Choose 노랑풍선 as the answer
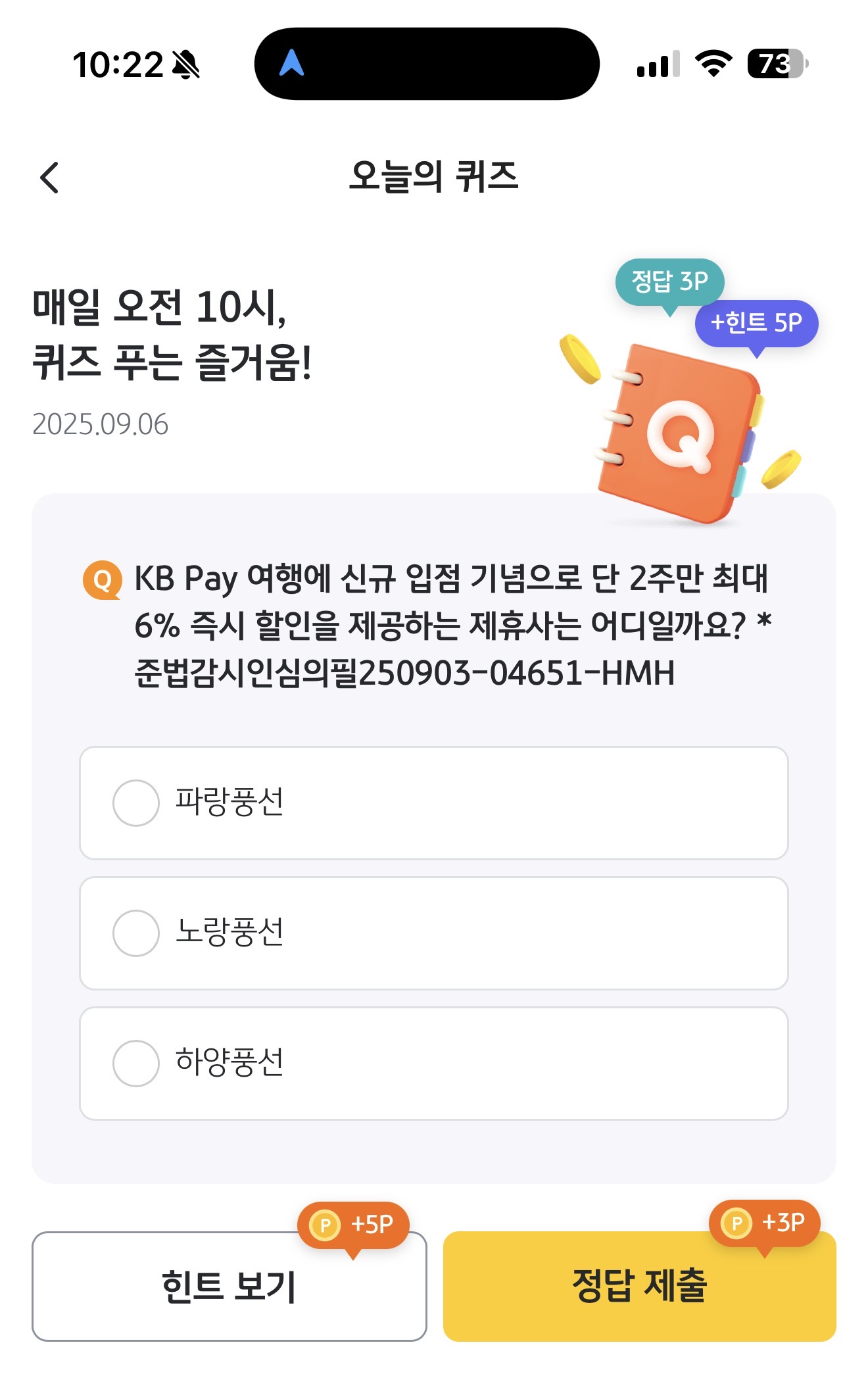The width and height of the screenshot is (868, 1374). click(433, 933)
